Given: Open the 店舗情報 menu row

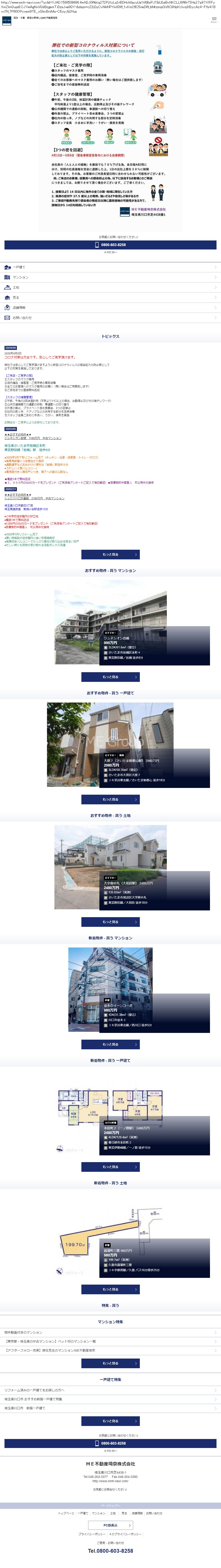Looking at the screenshot, I should tap(110, 307).
